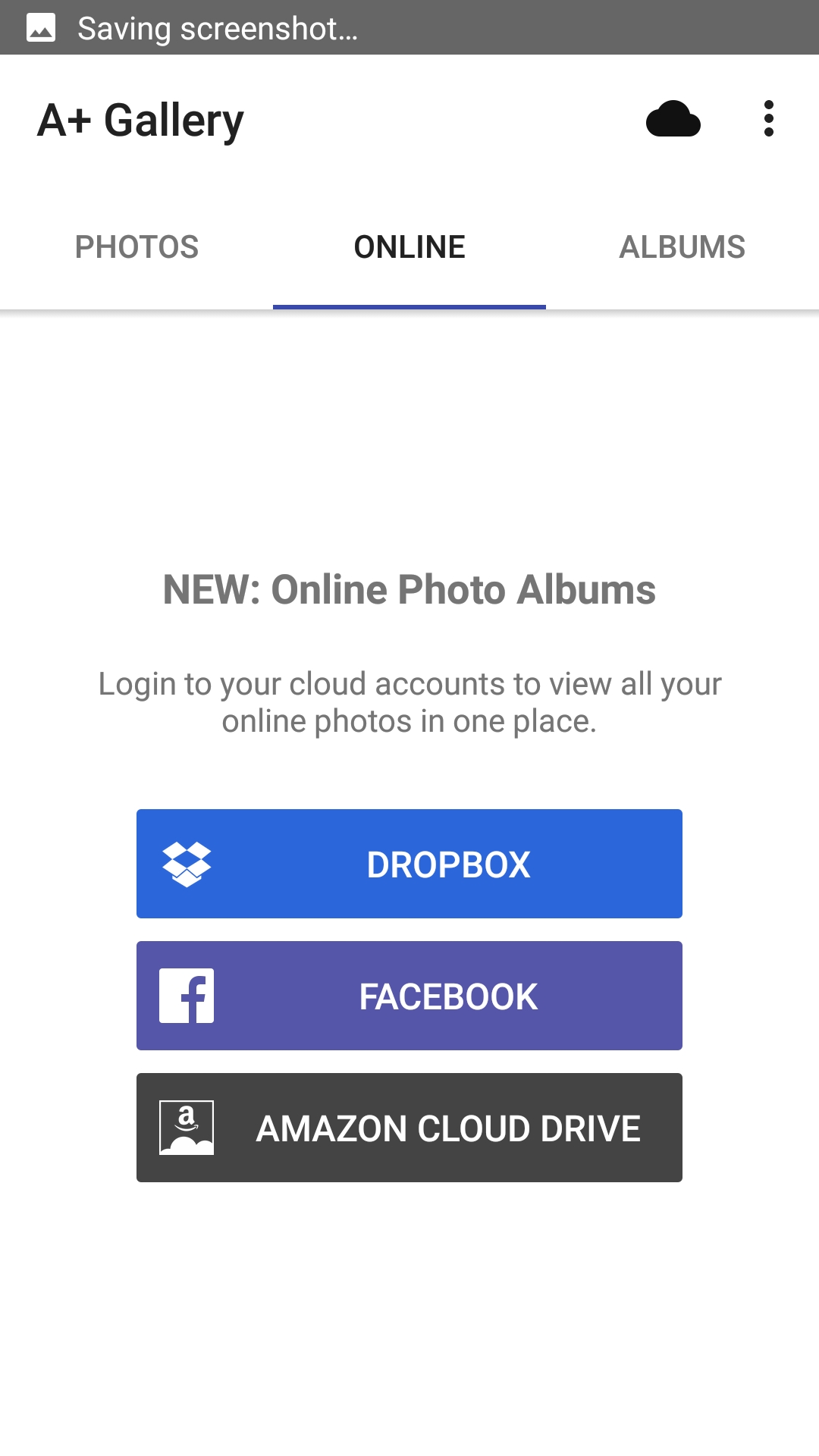Tap the Saving screenshot status notification

click(220, 27)
